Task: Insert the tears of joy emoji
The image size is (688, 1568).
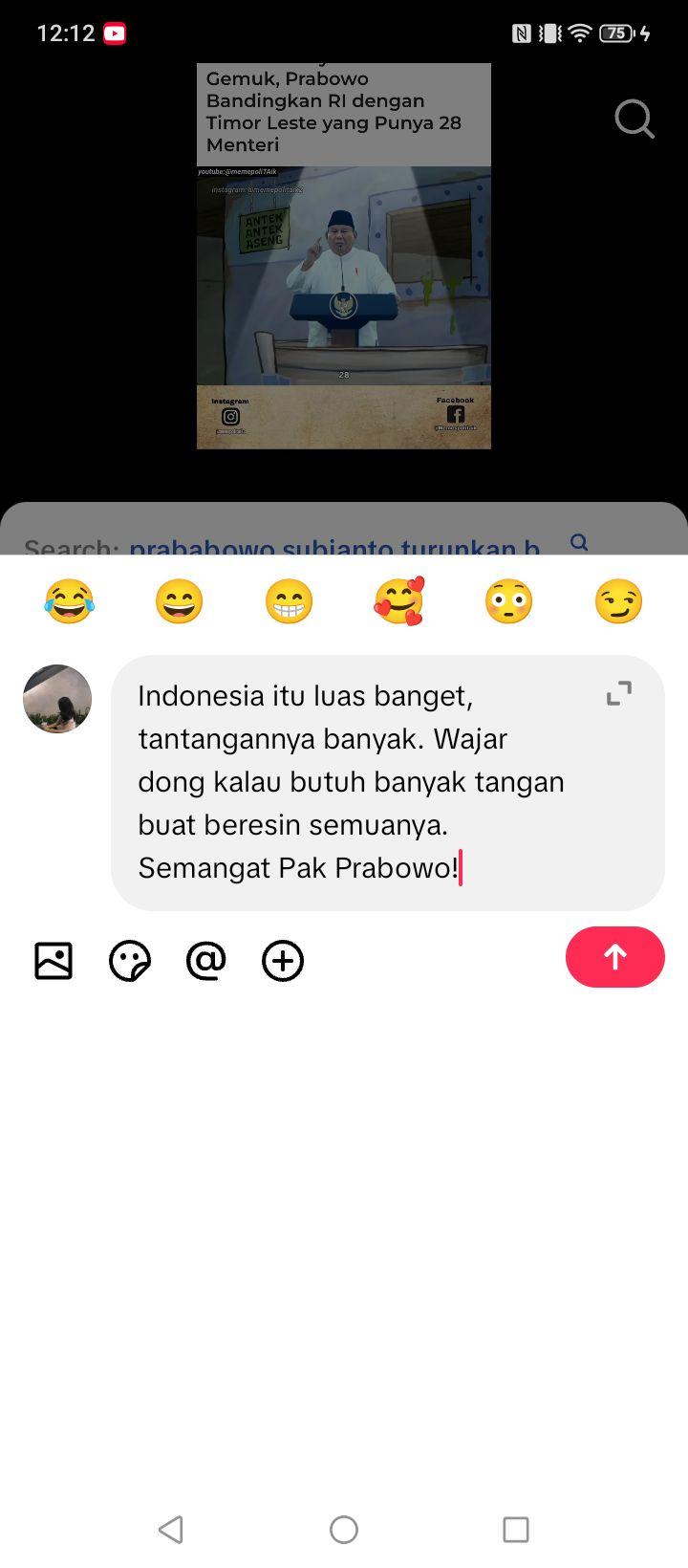Action: coord(69,601)
